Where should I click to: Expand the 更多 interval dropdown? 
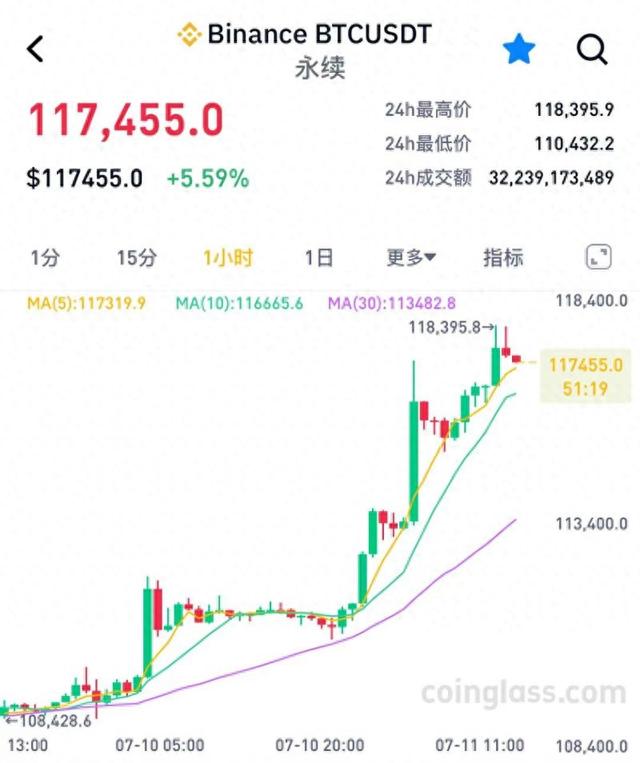pos(411,258)
